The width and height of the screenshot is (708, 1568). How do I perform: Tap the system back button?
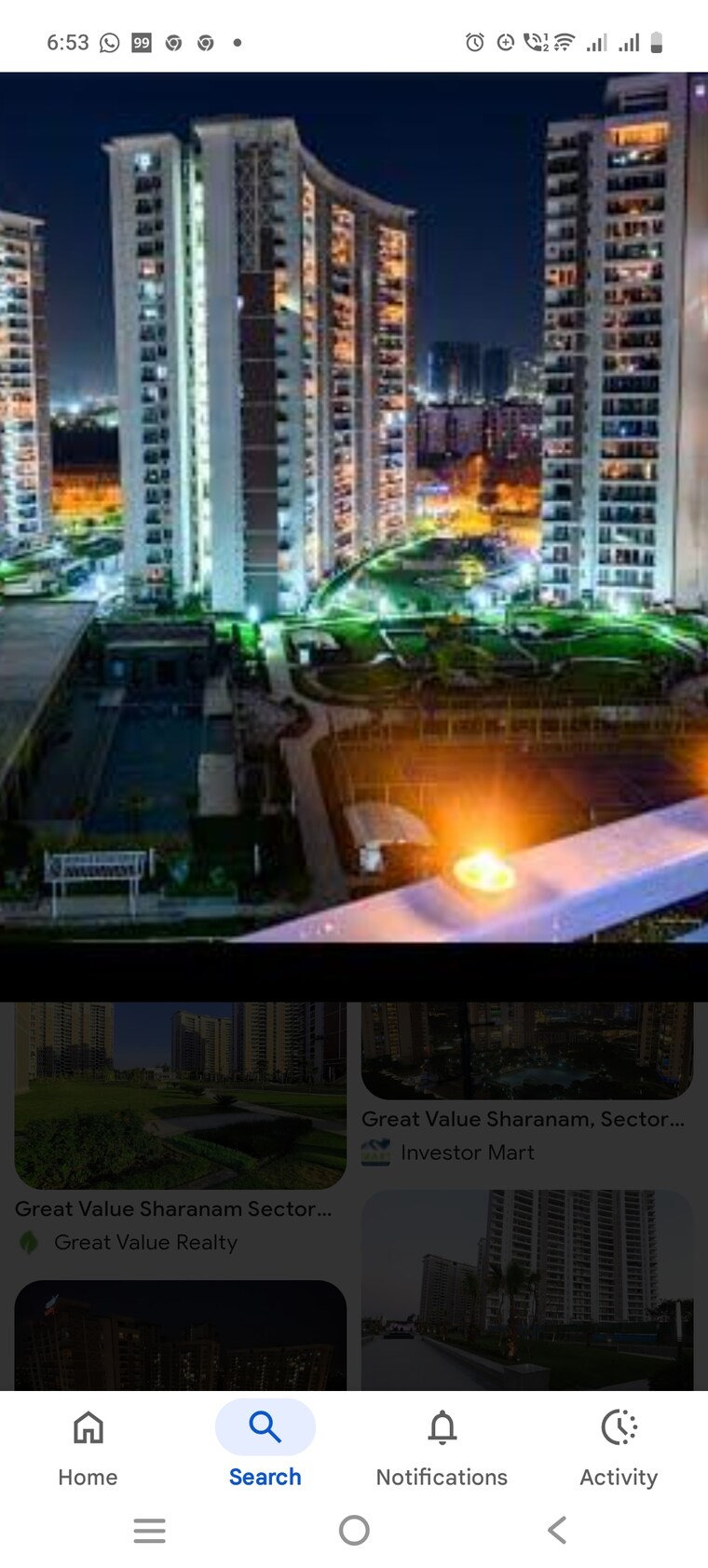click(x=557, y=1530)
